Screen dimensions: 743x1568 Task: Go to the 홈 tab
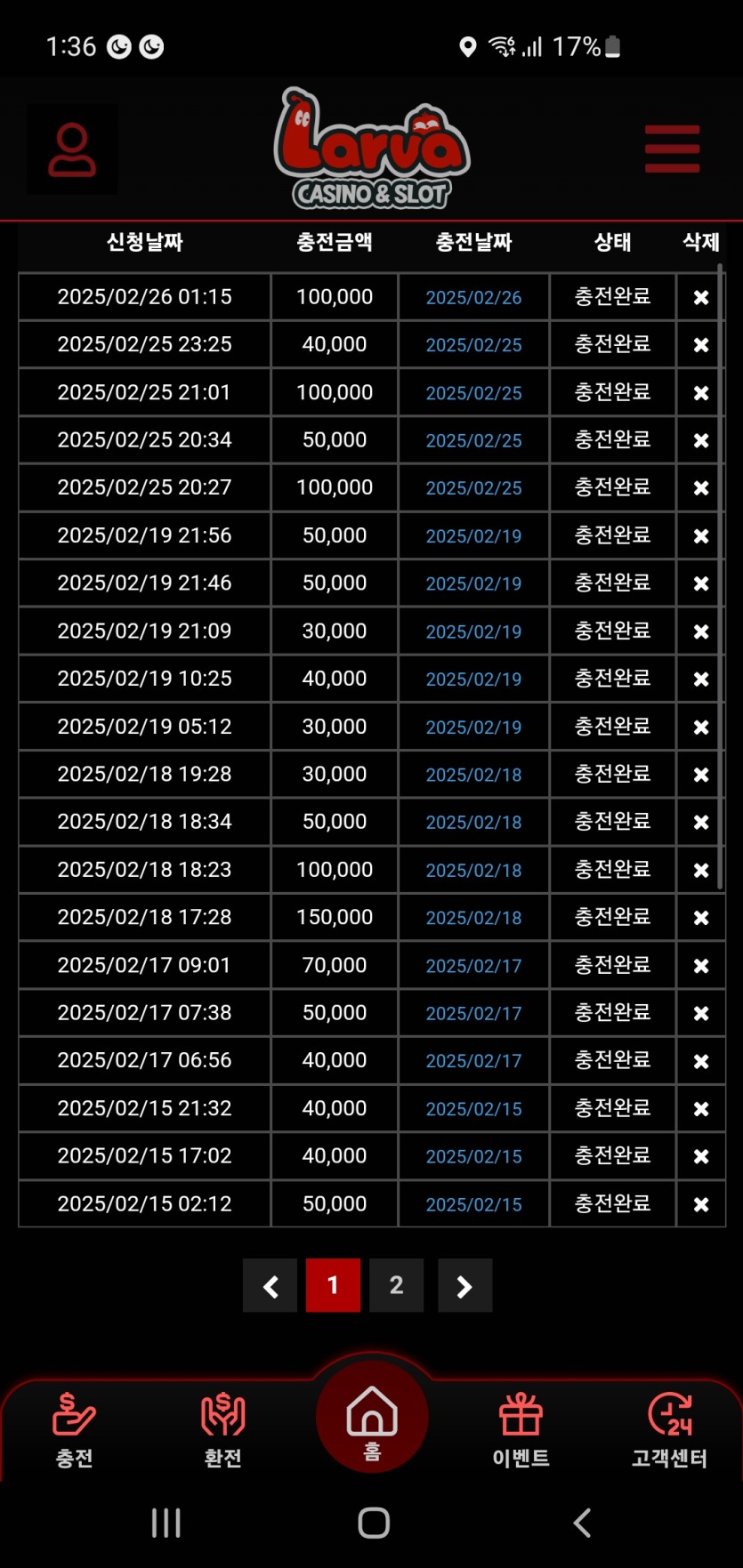coord(372,1419)
